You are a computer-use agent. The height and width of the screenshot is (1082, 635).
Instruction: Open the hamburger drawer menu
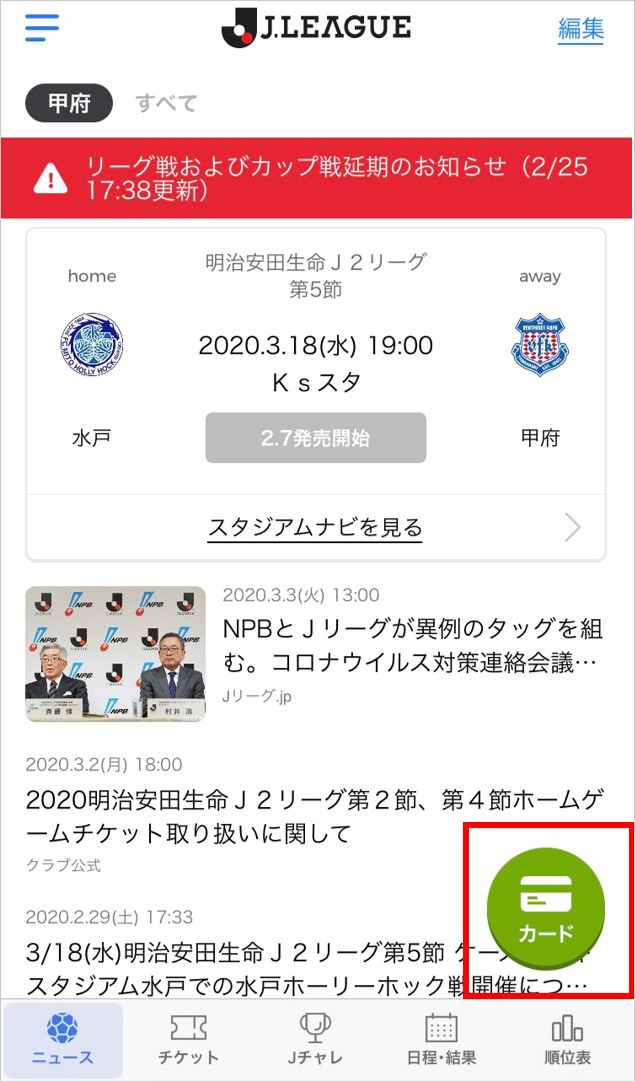click(42, 28)
